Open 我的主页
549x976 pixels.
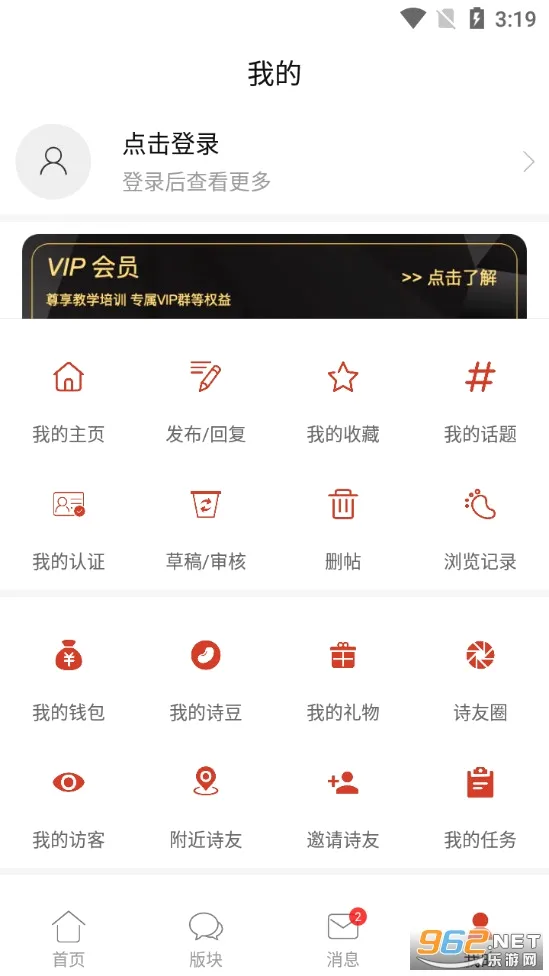click(68, 401)
